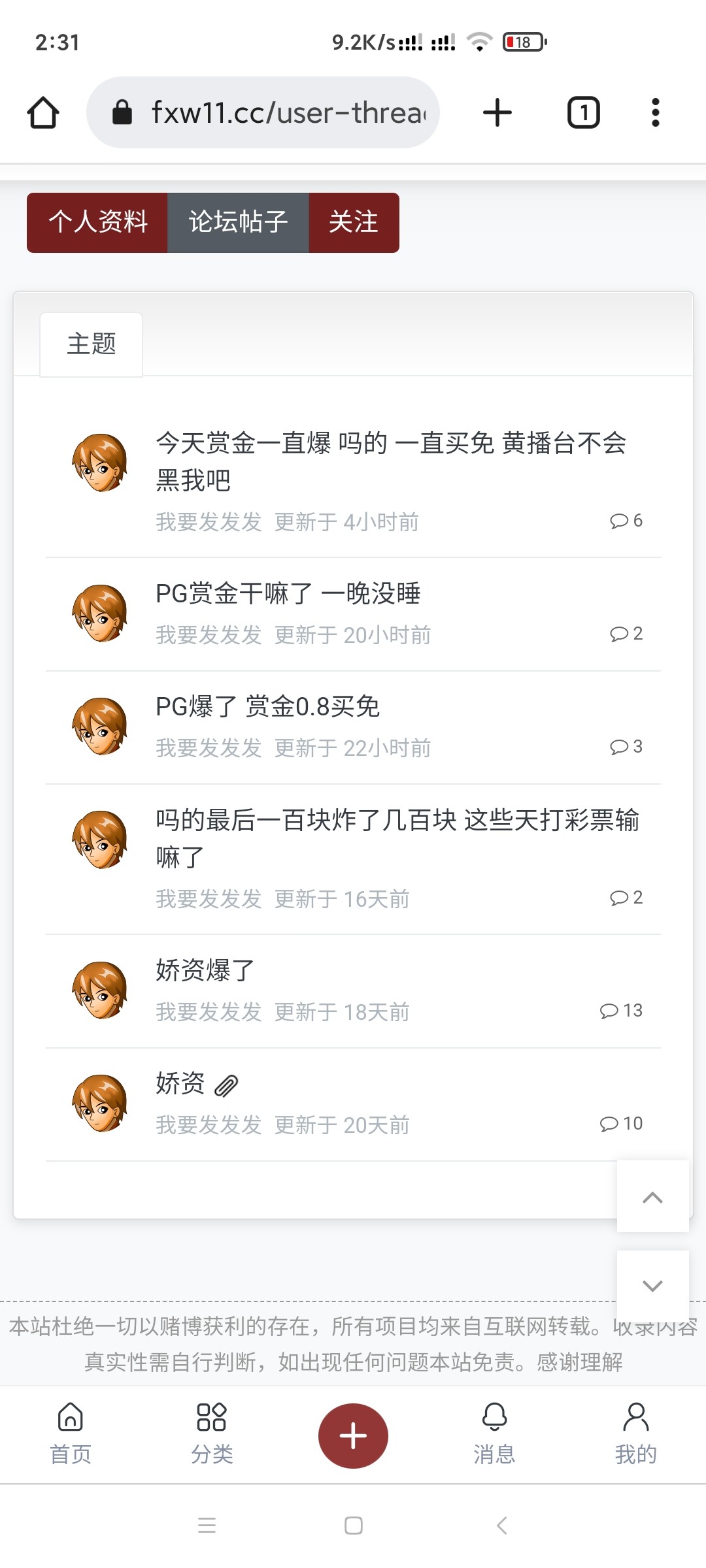Image resolution: width=706 pixels, height=1568 pixels.
Task: Switch to the 分类 tab
Action: [212, 1434]
